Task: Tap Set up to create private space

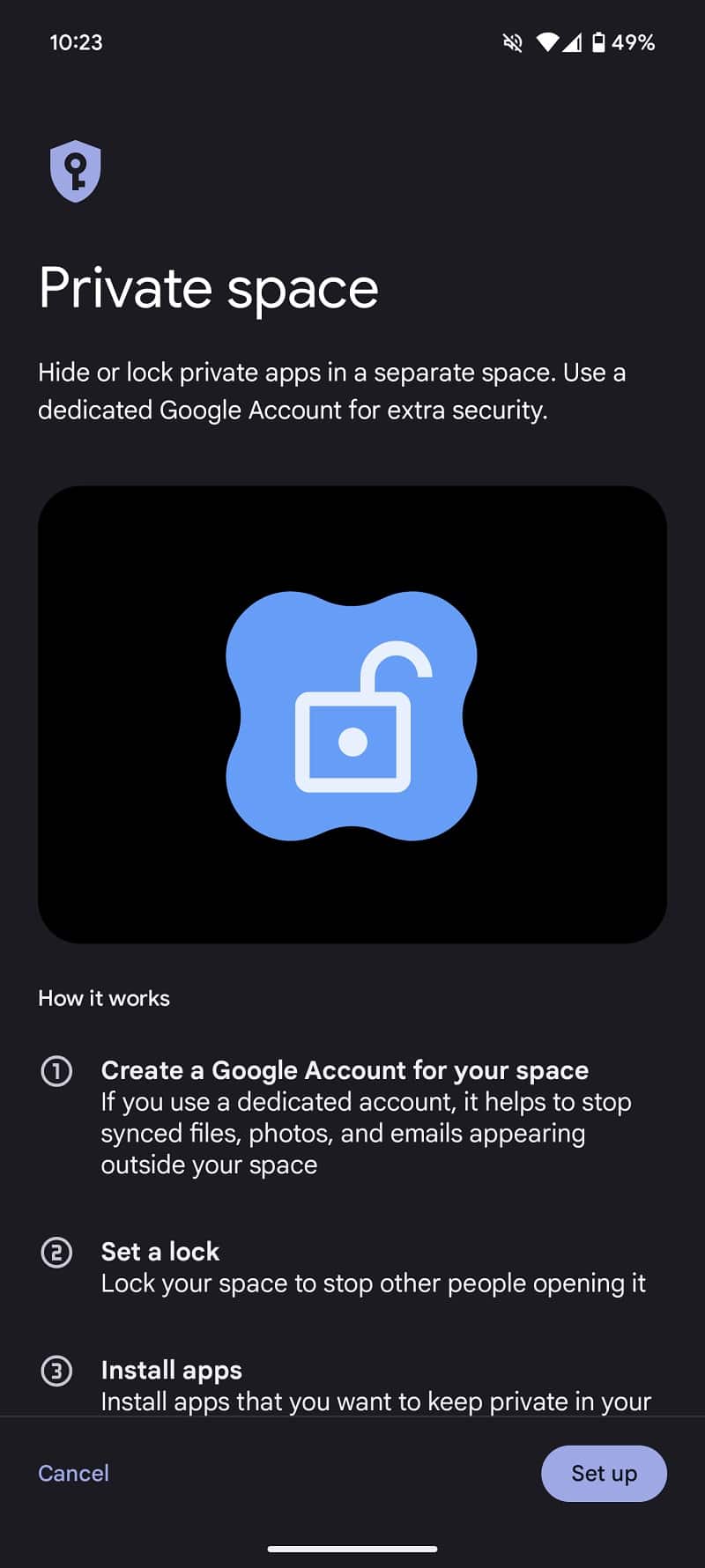Action: (604, 1473)
